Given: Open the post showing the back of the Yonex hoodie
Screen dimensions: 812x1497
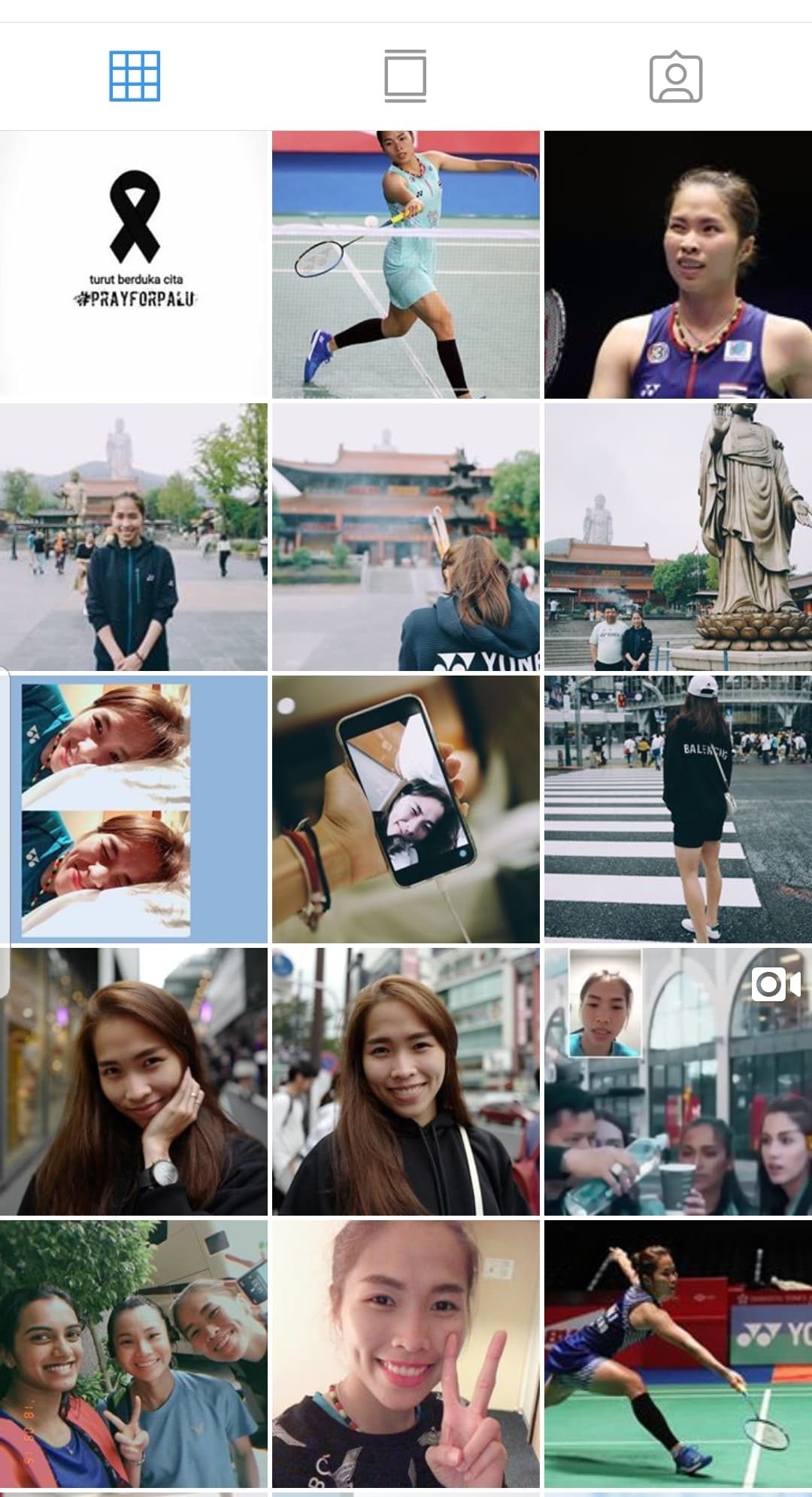Looking at the screenshot, I should point(406,537).
